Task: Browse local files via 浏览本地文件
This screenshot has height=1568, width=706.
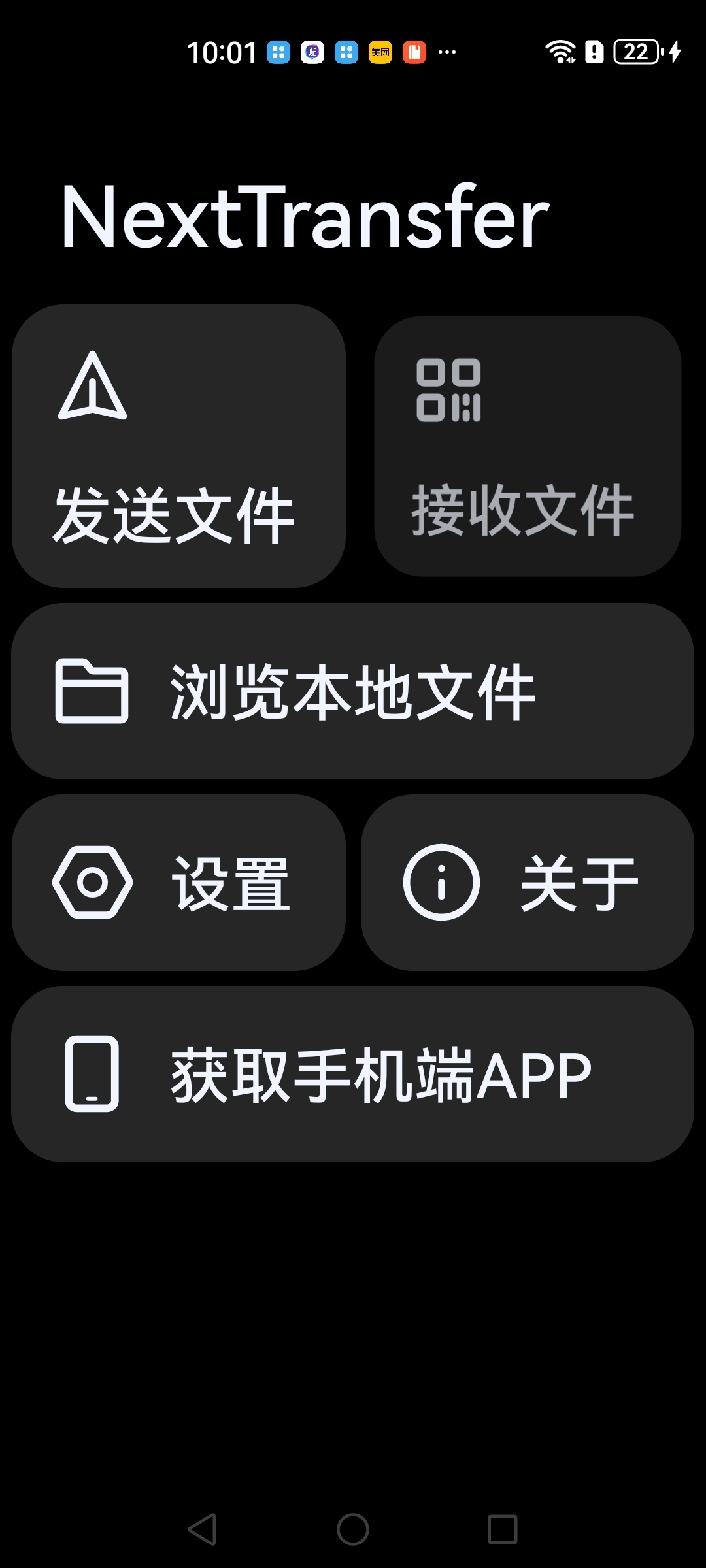Action: [x=353, y=694]
